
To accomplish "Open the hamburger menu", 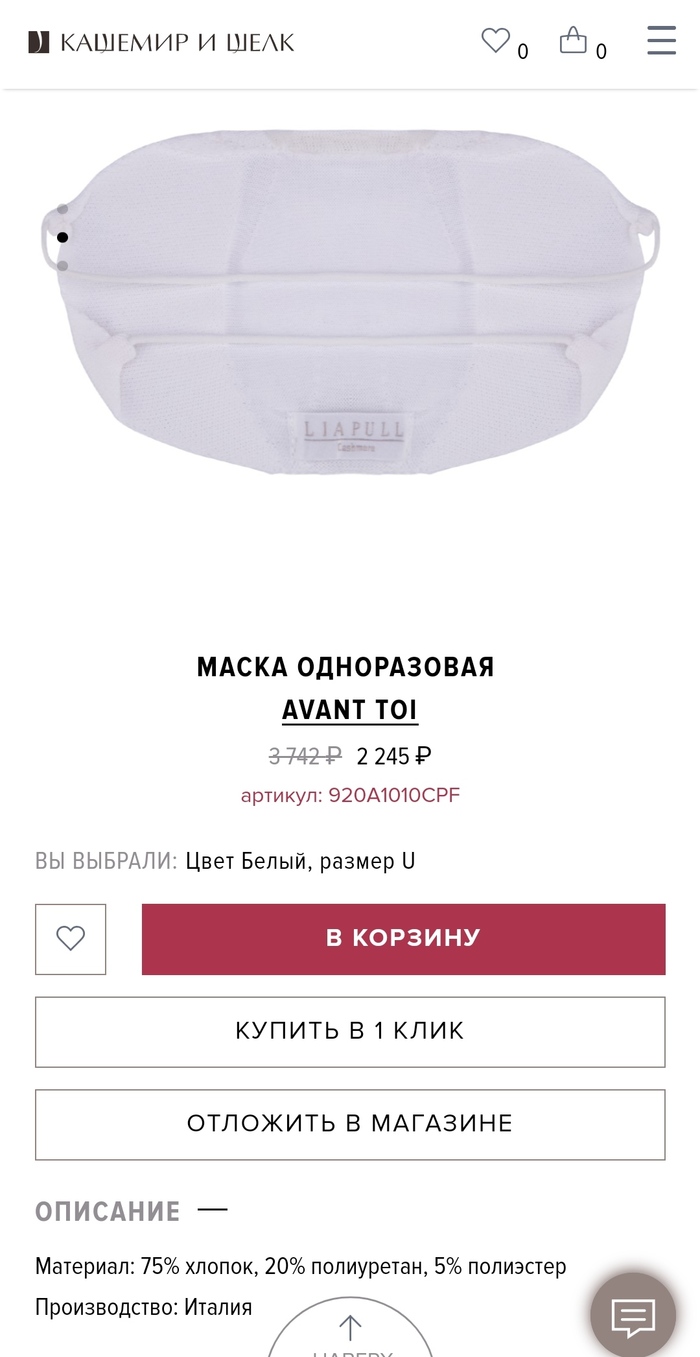I will pyautogui.click(x=661, y=40).
